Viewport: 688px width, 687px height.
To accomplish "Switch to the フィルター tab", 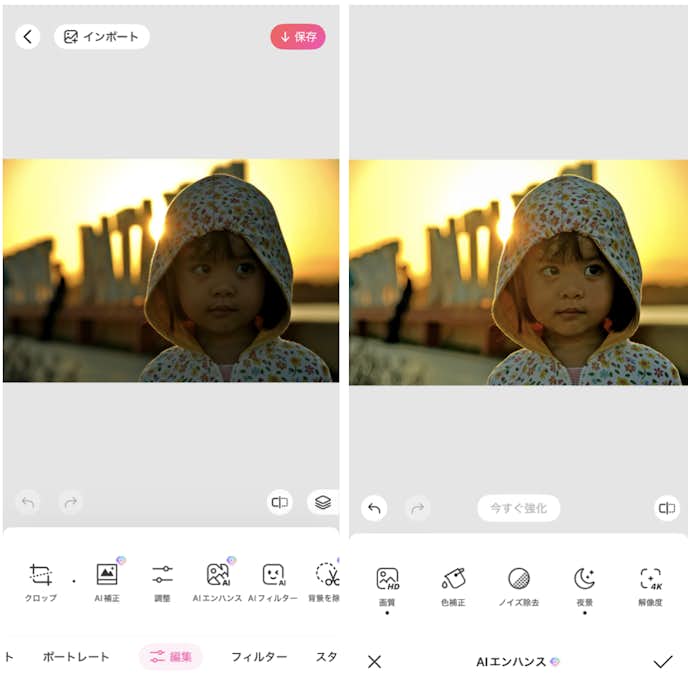I will 259,657.
